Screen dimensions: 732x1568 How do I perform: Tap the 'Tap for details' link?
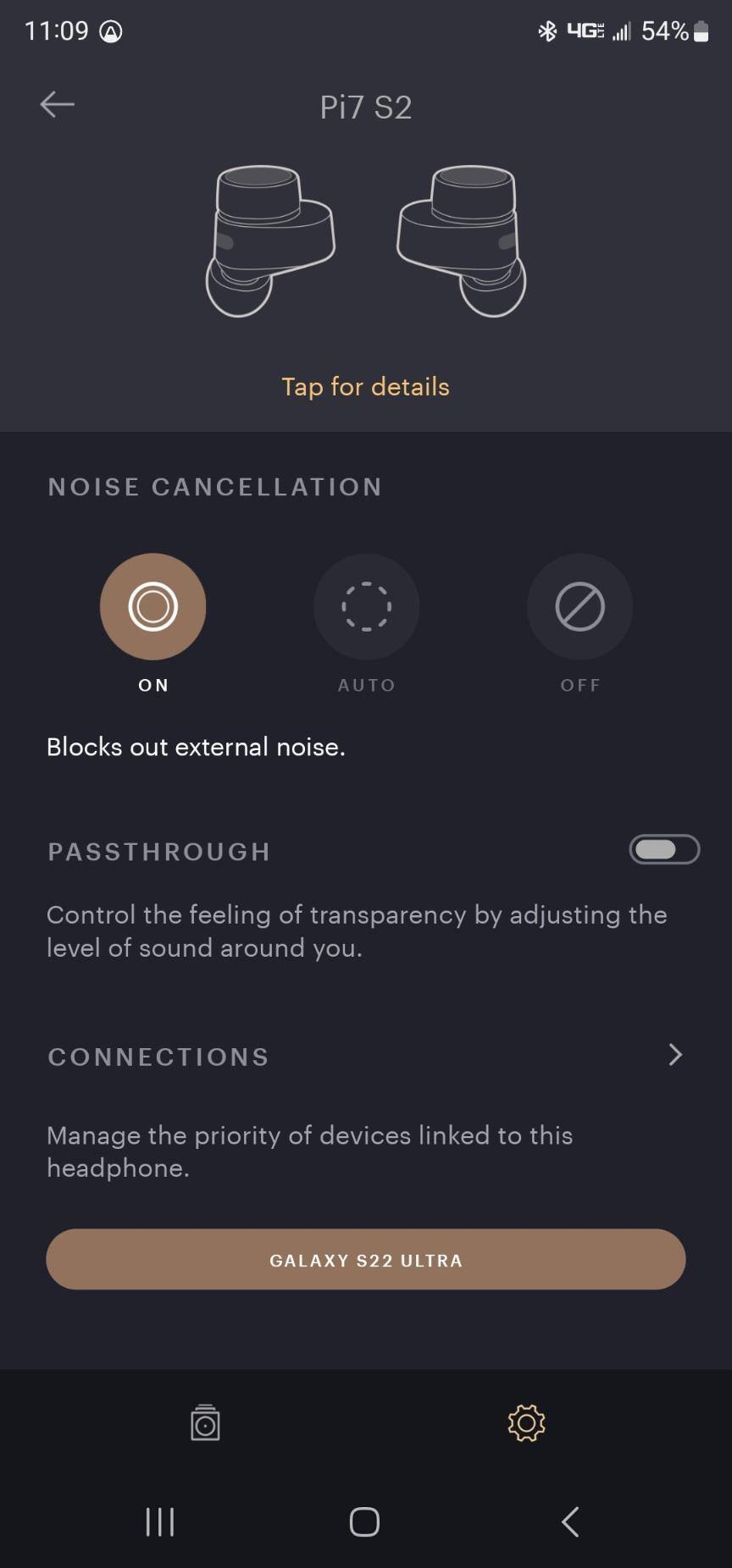tap(365, 386)
